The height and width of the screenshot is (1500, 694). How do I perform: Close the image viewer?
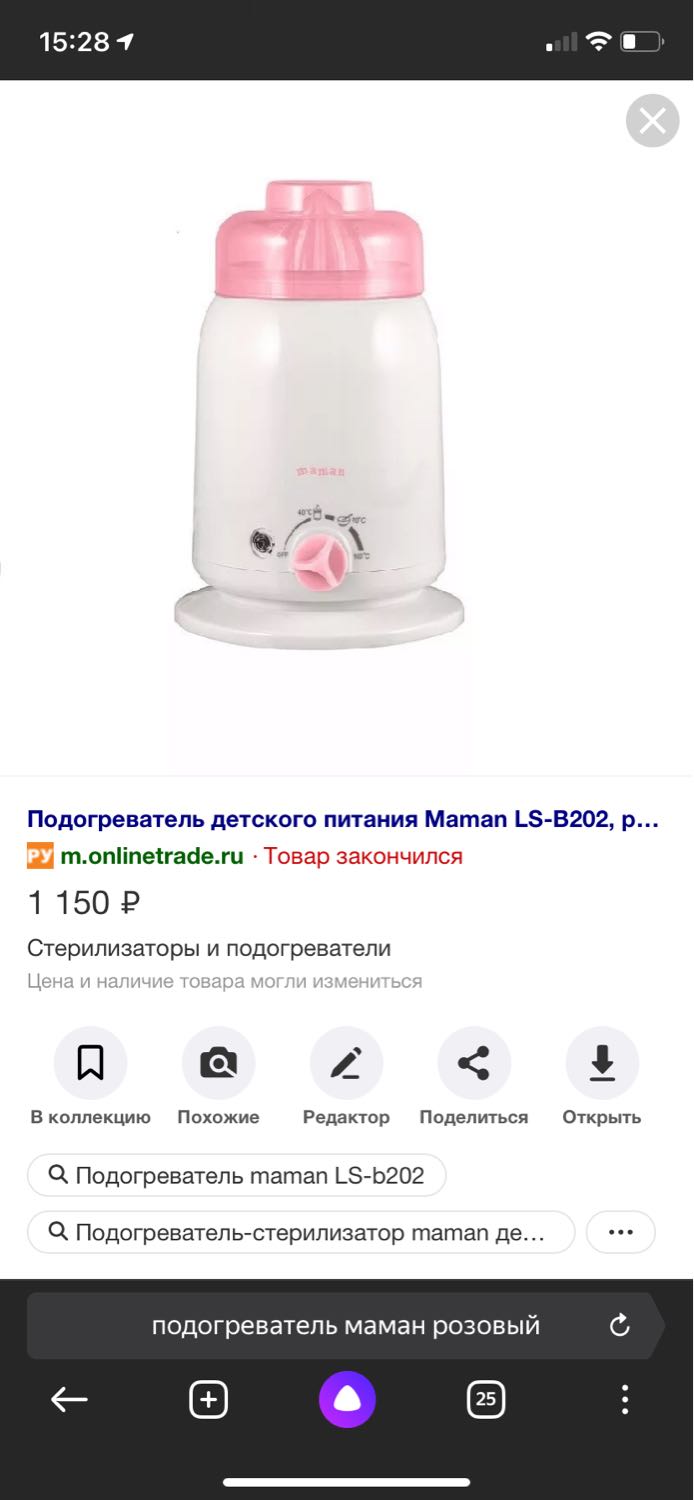pyautogui.click(x=652, y=121)
